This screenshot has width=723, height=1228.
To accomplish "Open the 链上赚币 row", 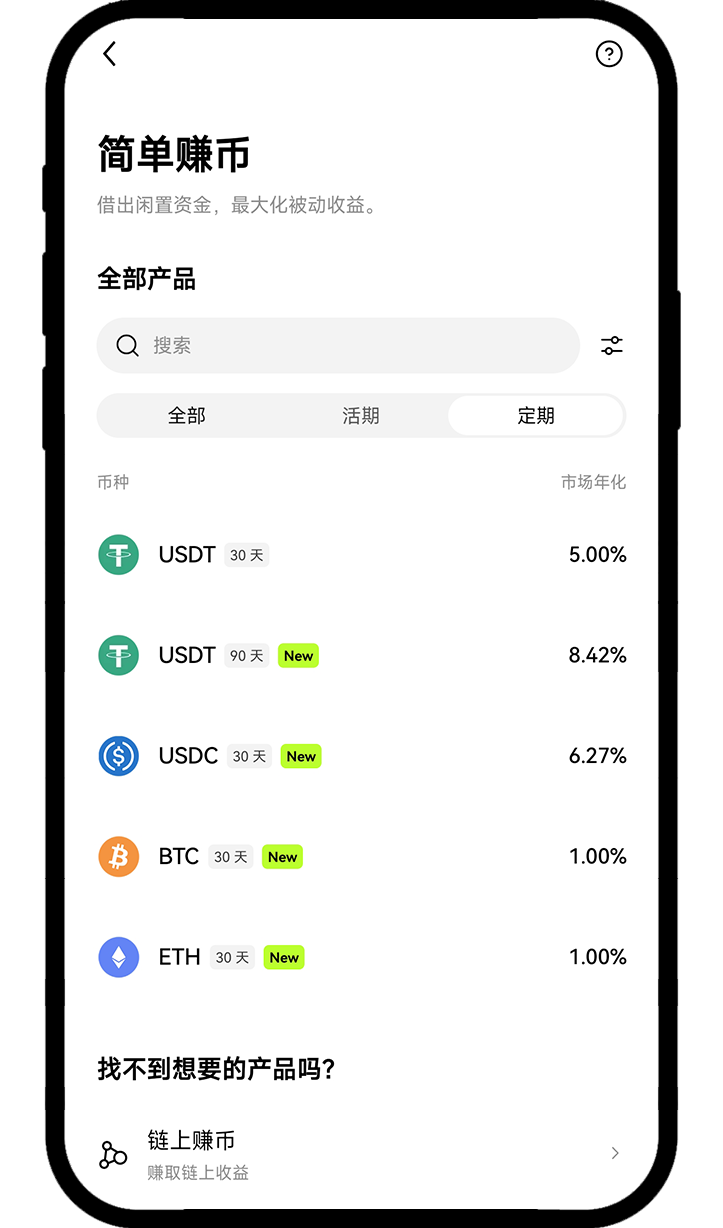I will pos(361,1153).
